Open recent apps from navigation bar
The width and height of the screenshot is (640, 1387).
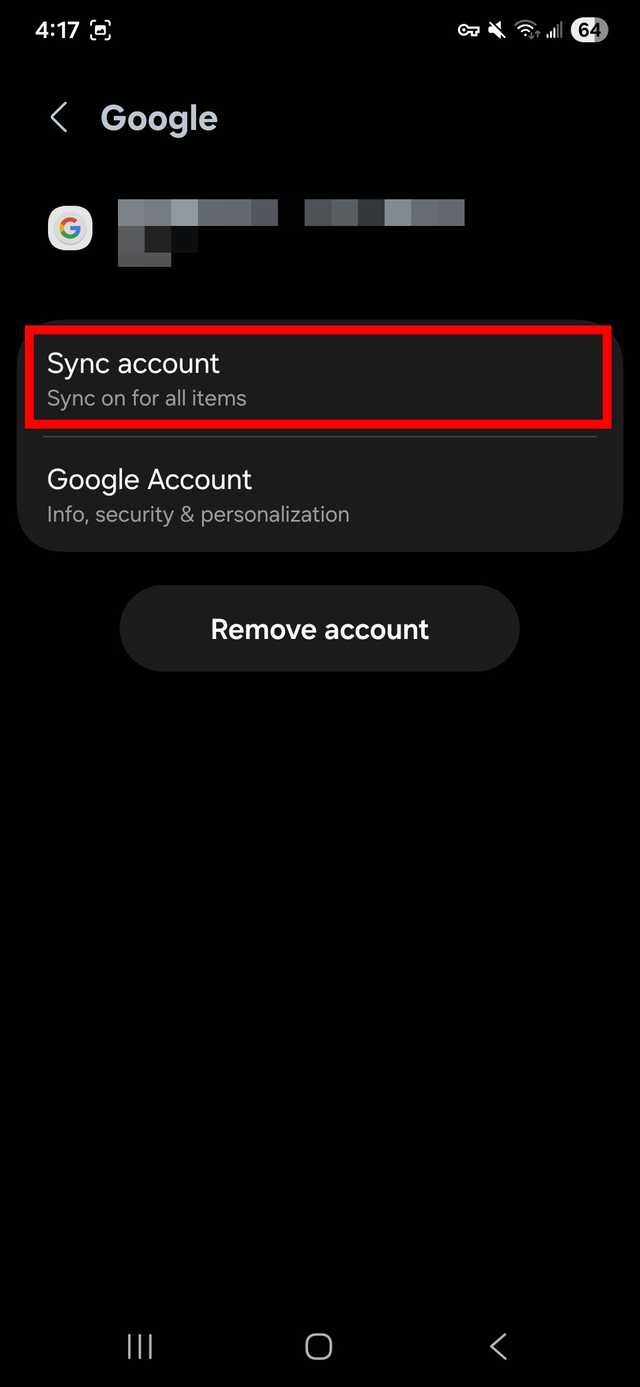pos(140,1346)
